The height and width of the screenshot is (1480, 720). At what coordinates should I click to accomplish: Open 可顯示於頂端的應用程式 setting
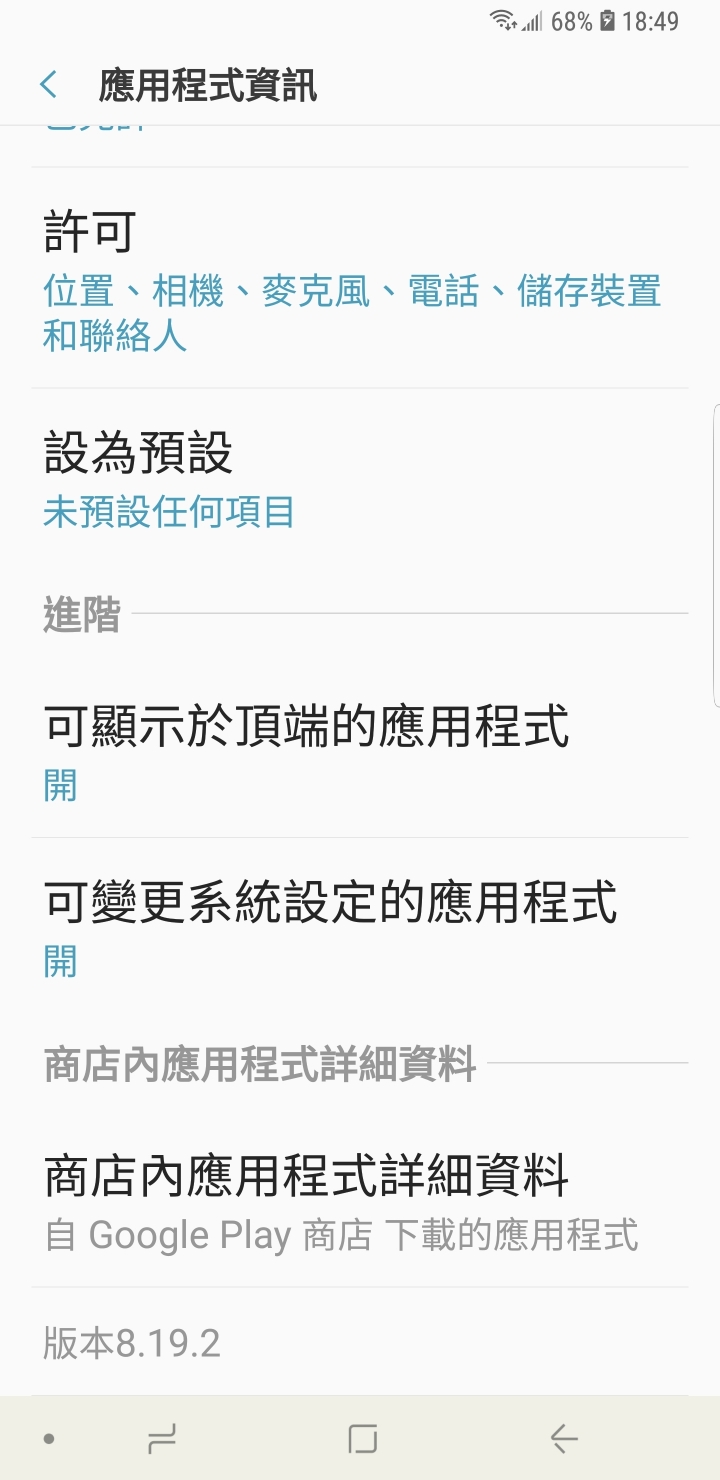coord(360,750)
